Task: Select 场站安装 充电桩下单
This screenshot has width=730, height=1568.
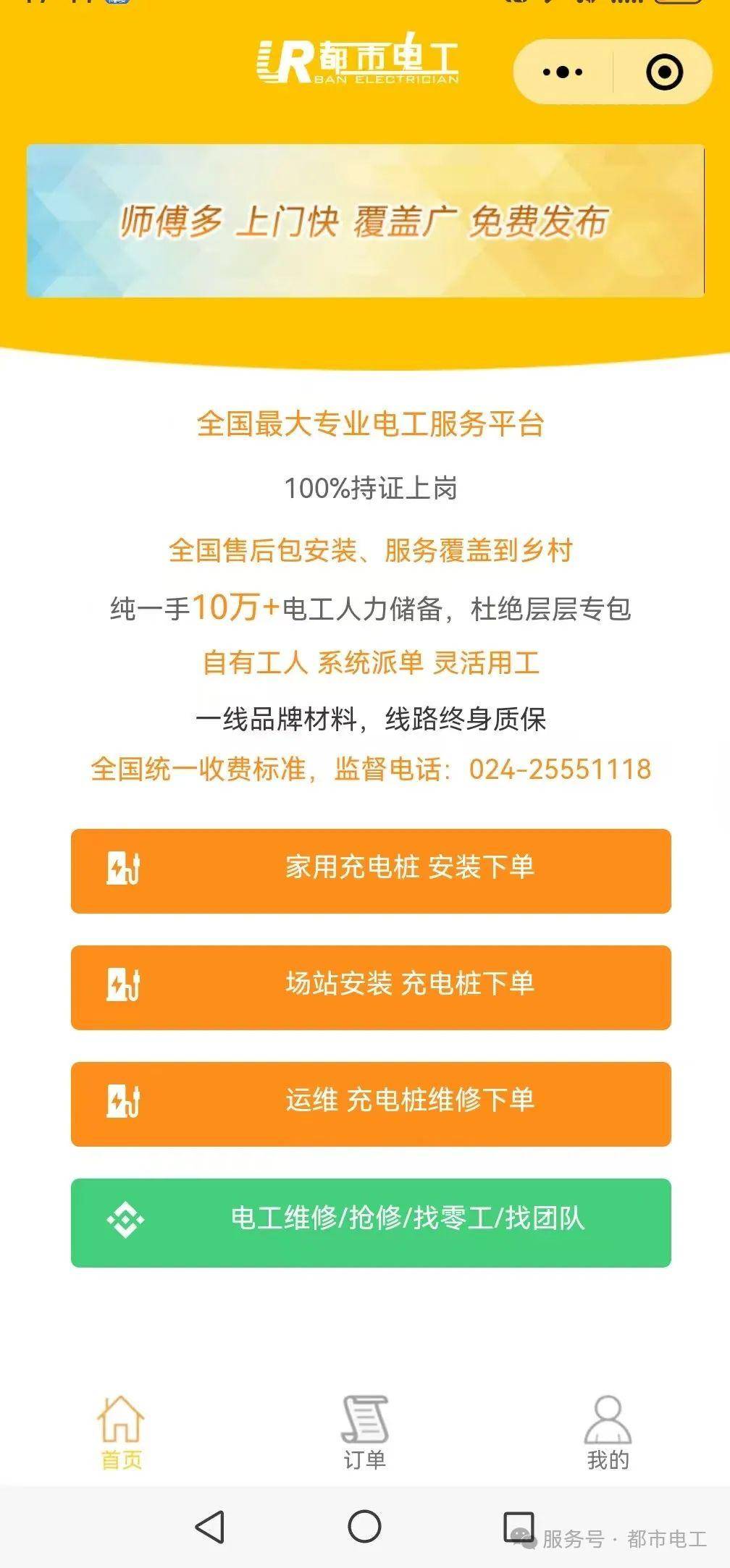Action: [x=371, y=987]
